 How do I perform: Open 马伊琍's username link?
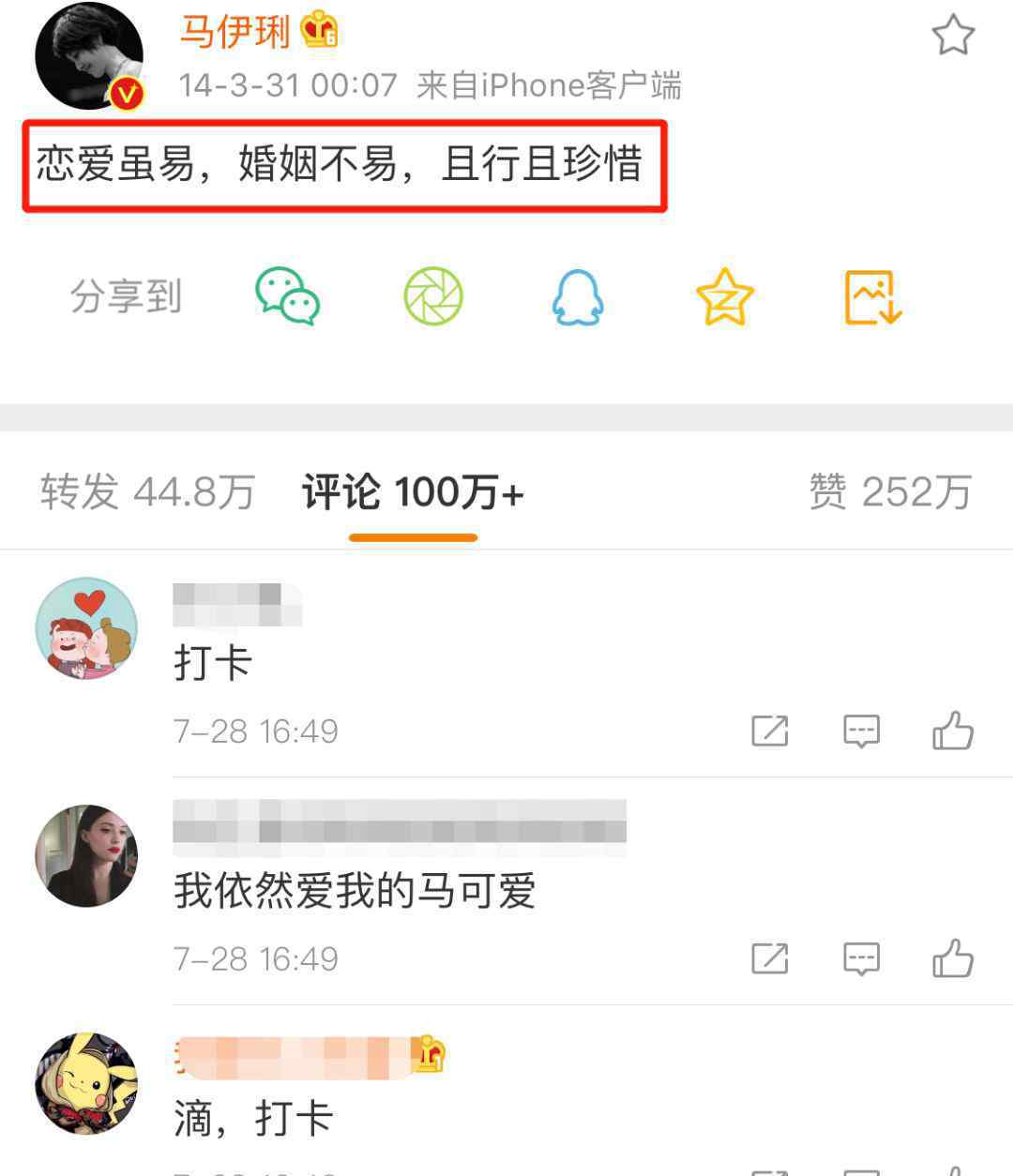point(234,32)
